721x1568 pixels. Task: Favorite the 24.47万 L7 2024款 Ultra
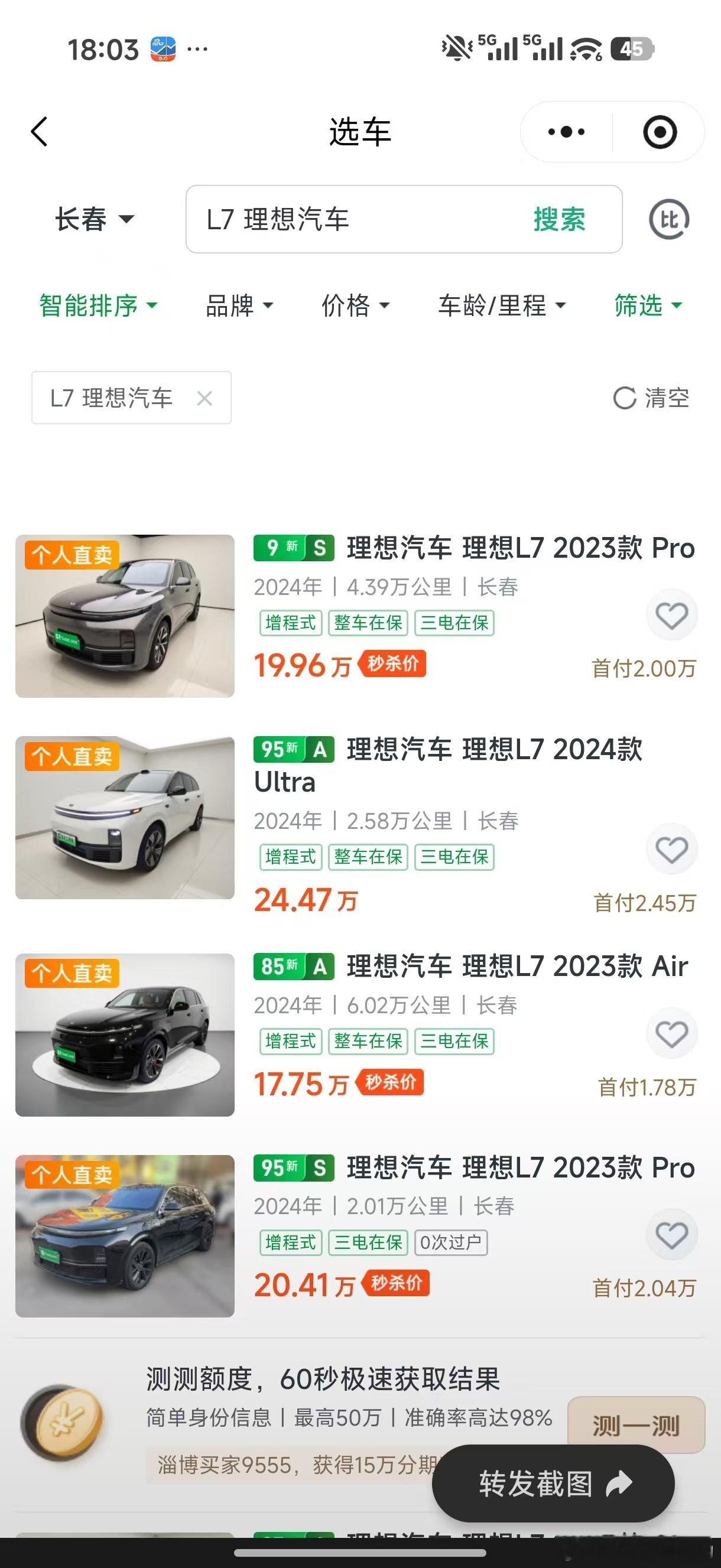(x=671, y=849)
